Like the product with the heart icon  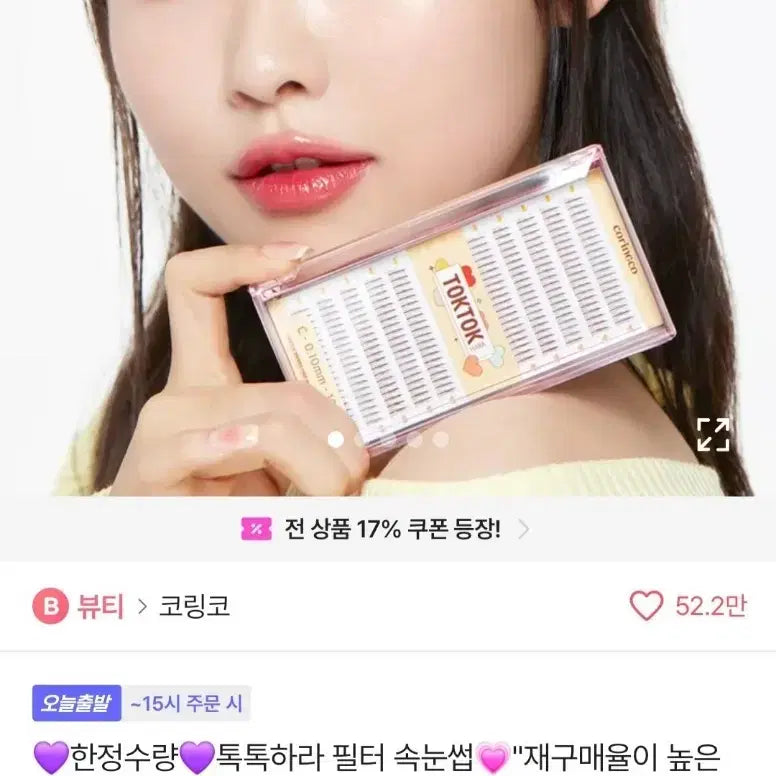pyautogui.click(x=646, y=606)
